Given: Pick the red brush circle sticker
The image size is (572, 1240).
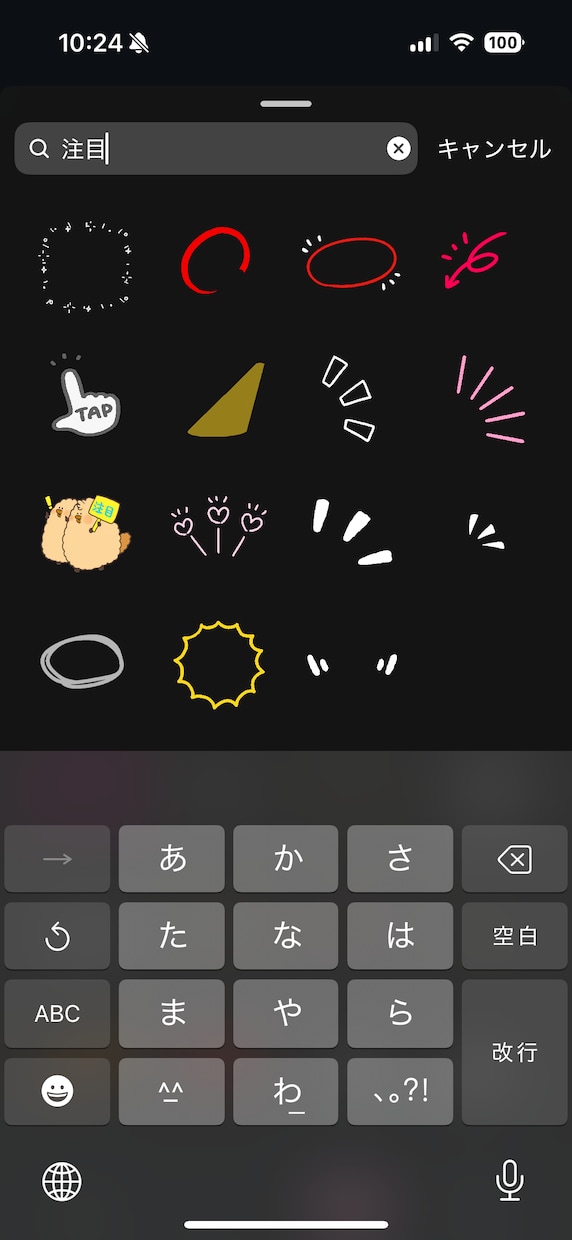Looking at the screenshot, I should (x=215, y=260).
